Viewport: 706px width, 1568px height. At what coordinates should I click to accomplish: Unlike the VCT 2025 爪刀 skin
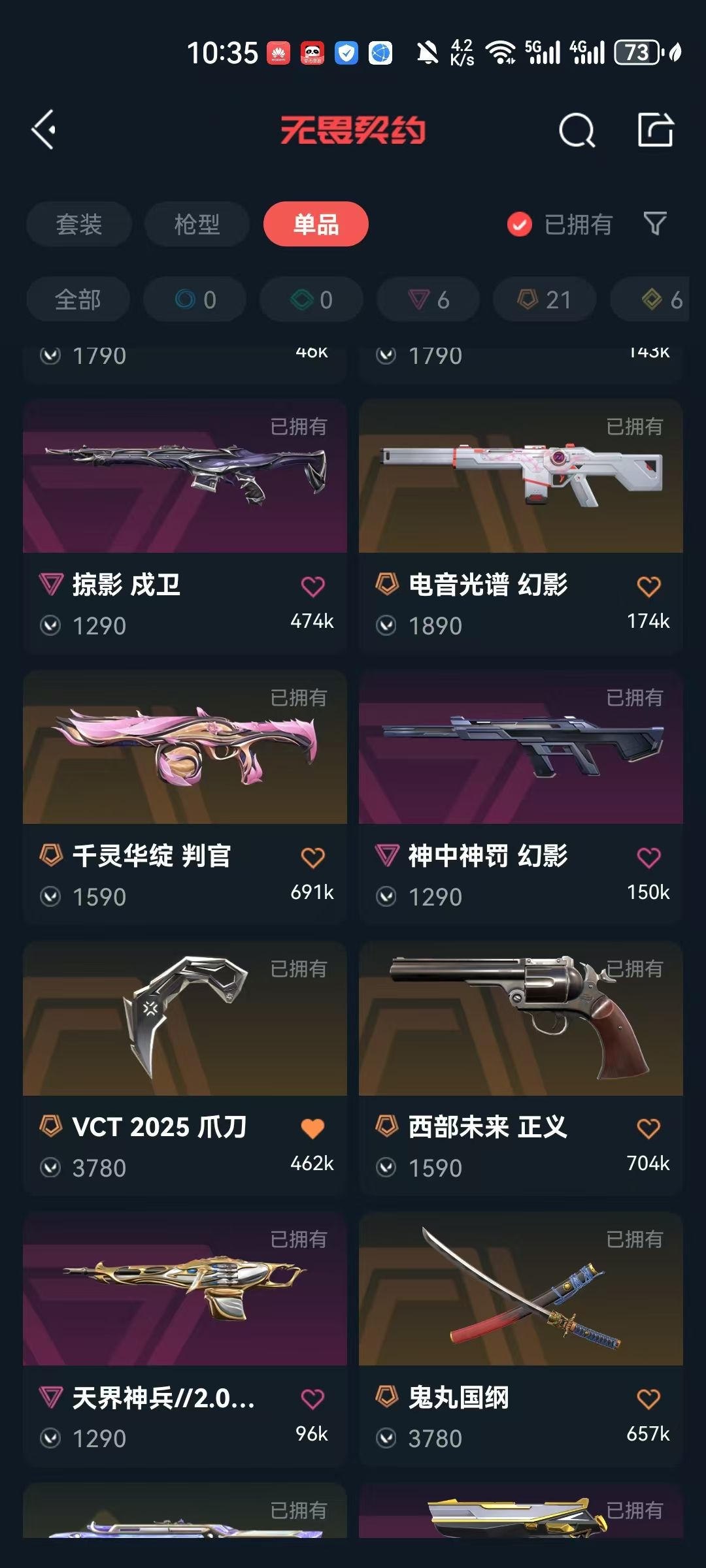coord(312,1128)
